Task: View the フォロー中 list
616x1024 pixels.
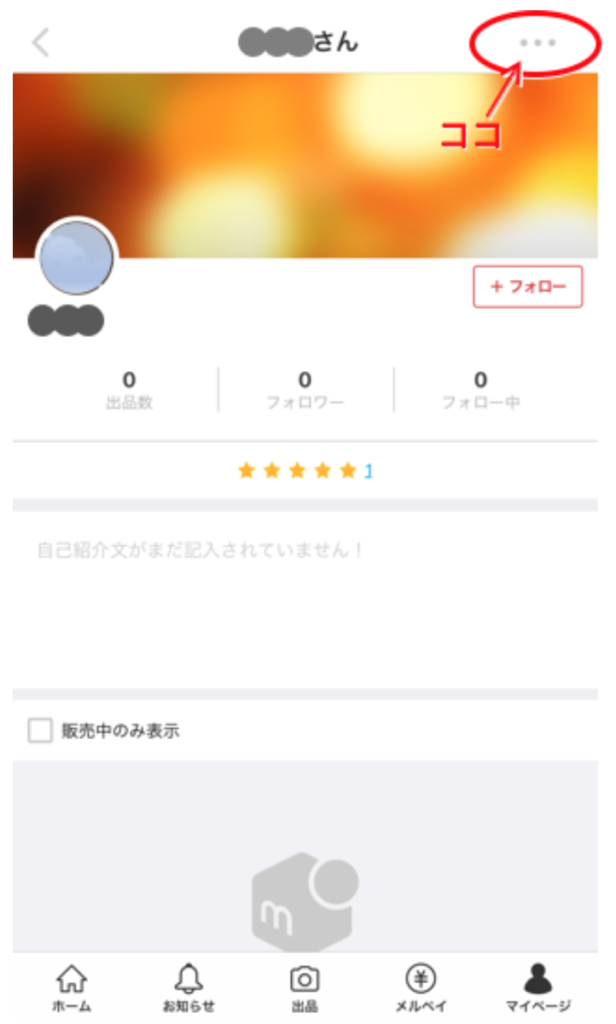Action: [481, 389]
